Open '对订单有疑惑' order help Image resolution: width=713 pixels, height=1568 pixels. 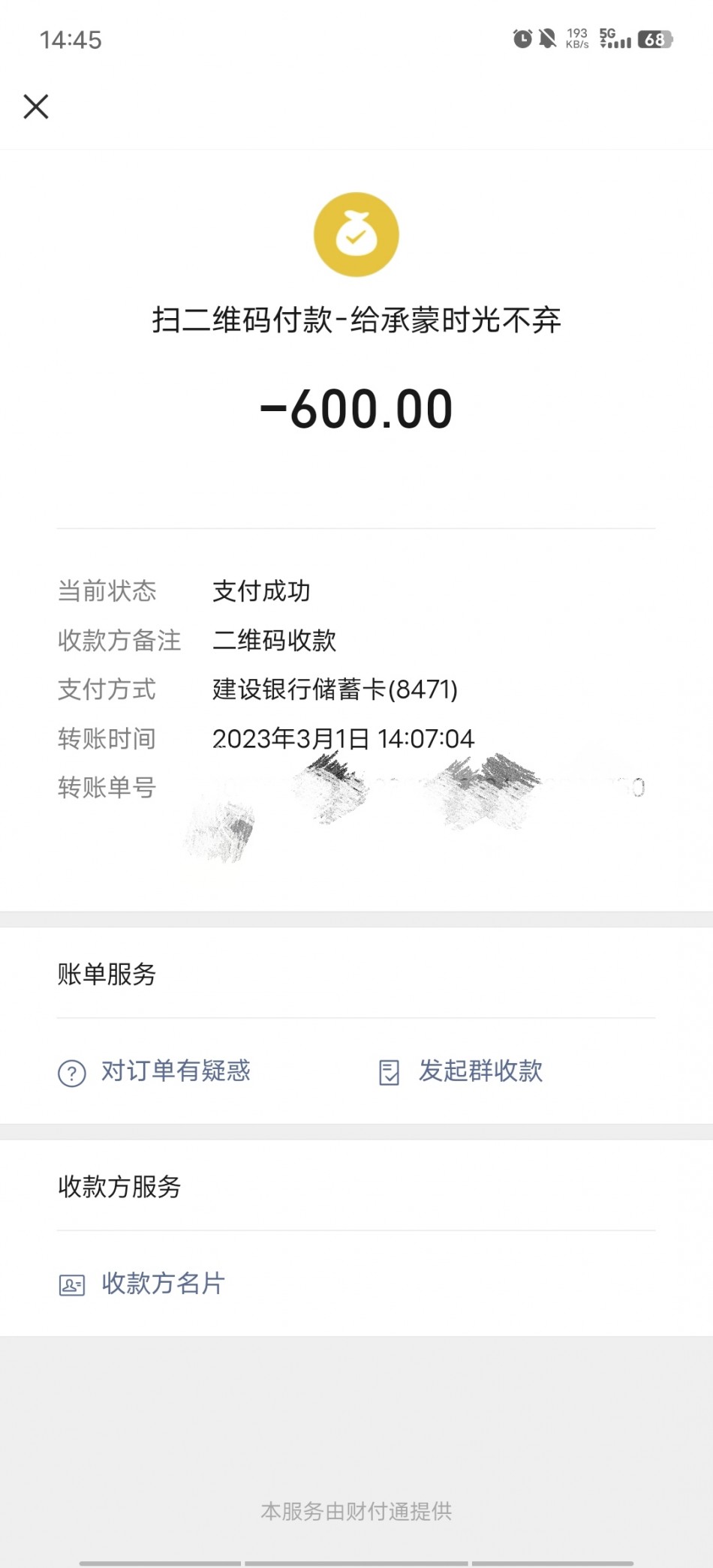(x=155, y=1071)
